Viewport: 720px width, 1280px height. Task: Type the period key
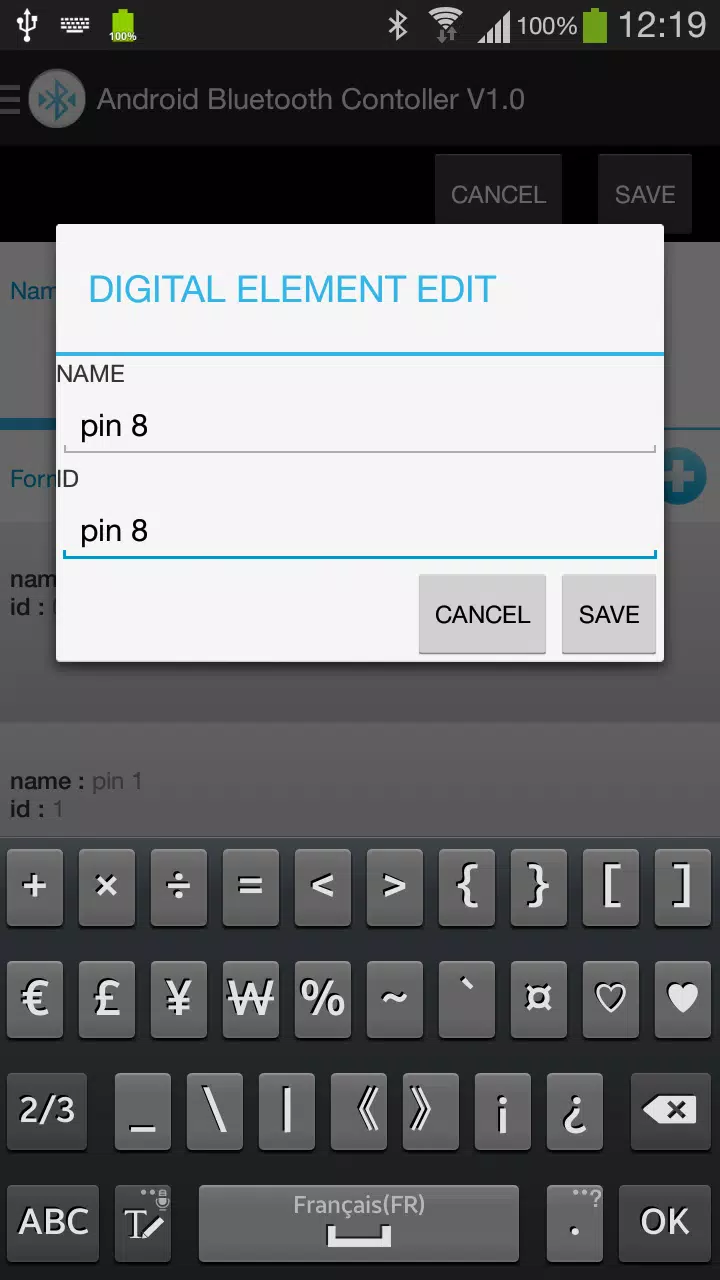tap(575, 1222)
